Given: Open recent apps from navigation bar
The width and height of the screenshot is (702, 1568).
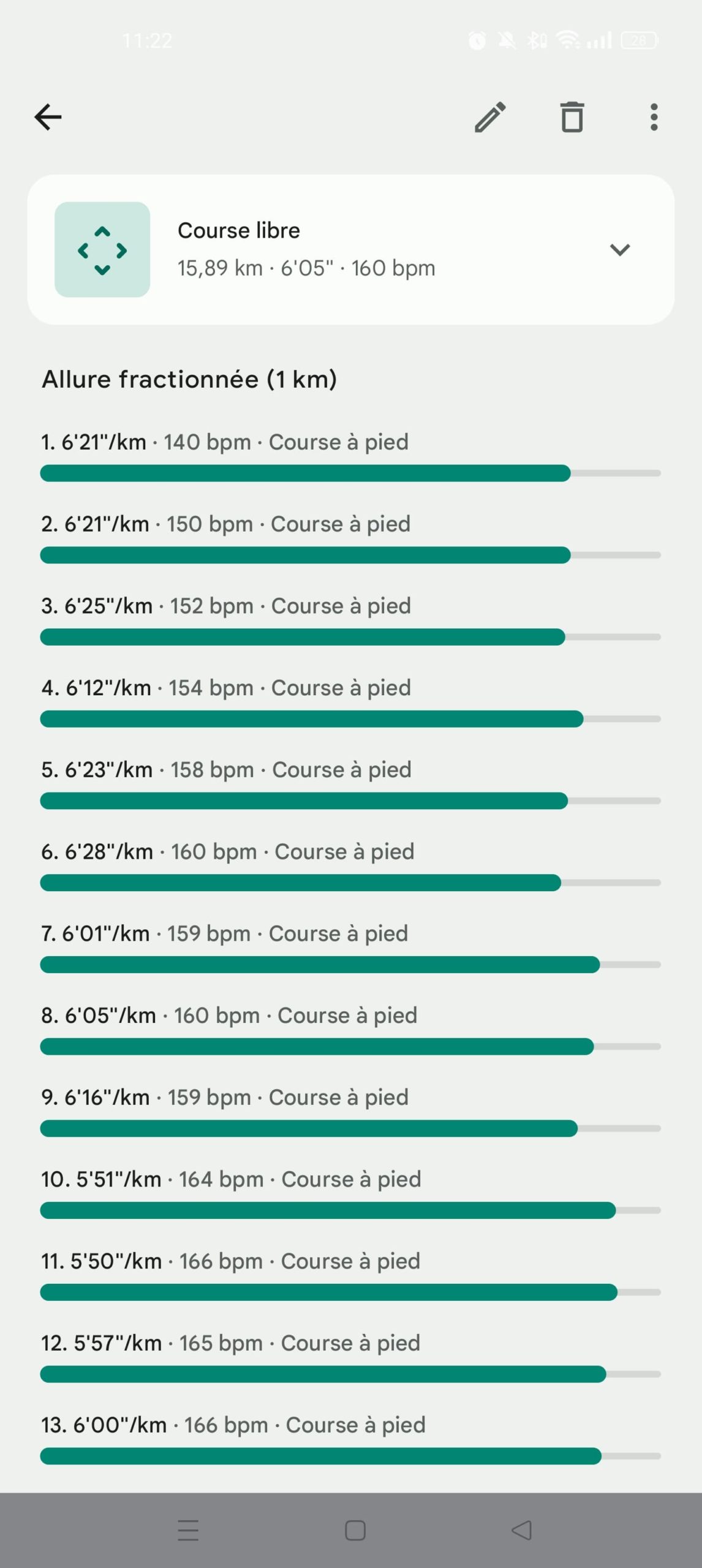Looking at the screenshot, I should click(188, 1530).
